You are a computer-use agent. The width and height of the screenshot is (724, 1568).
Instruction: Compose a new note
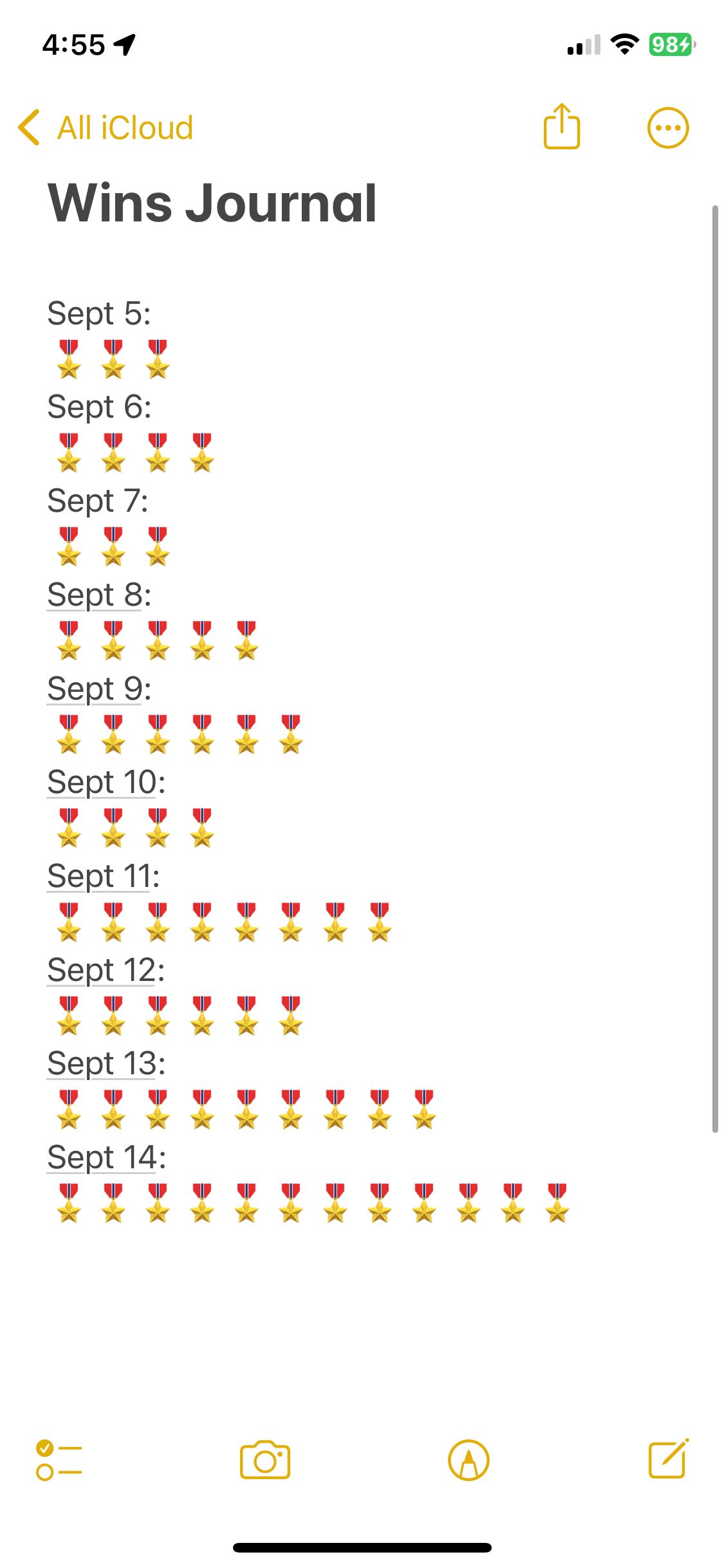(x=669, y=1459)
